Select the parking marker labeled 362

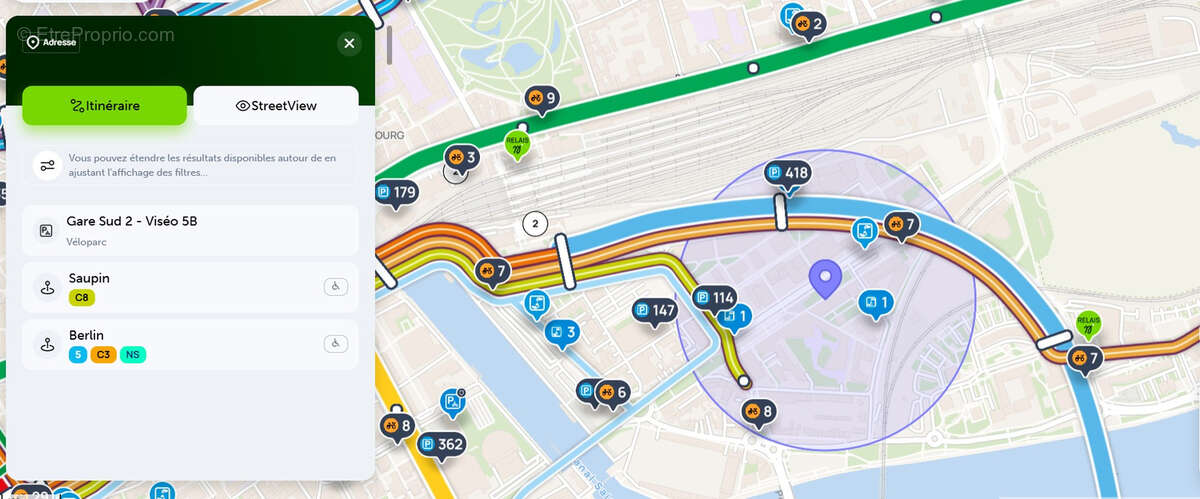[x=440, y=445]
